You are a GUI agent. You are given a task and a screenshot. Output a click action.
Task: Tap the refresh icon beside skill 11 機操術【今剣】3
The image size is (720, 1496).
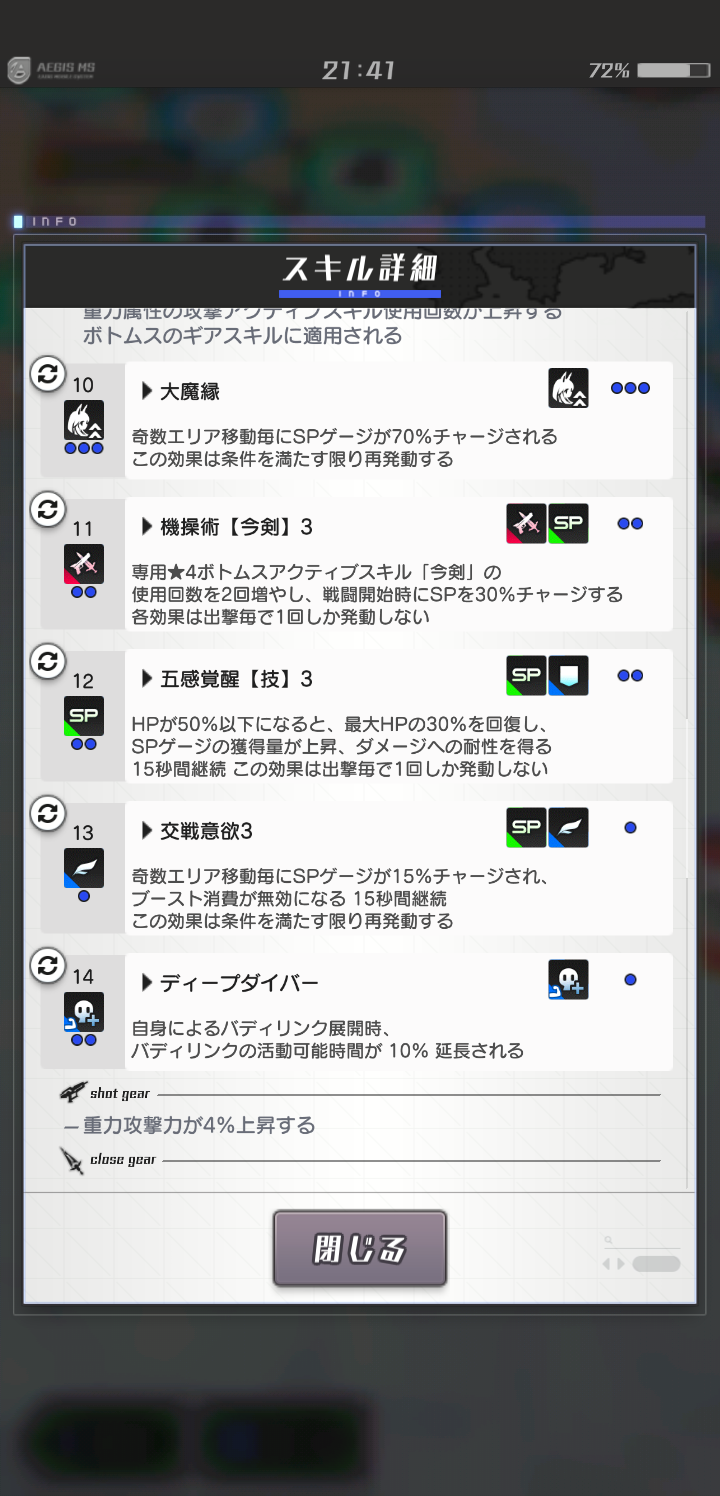tap(47, 509)
